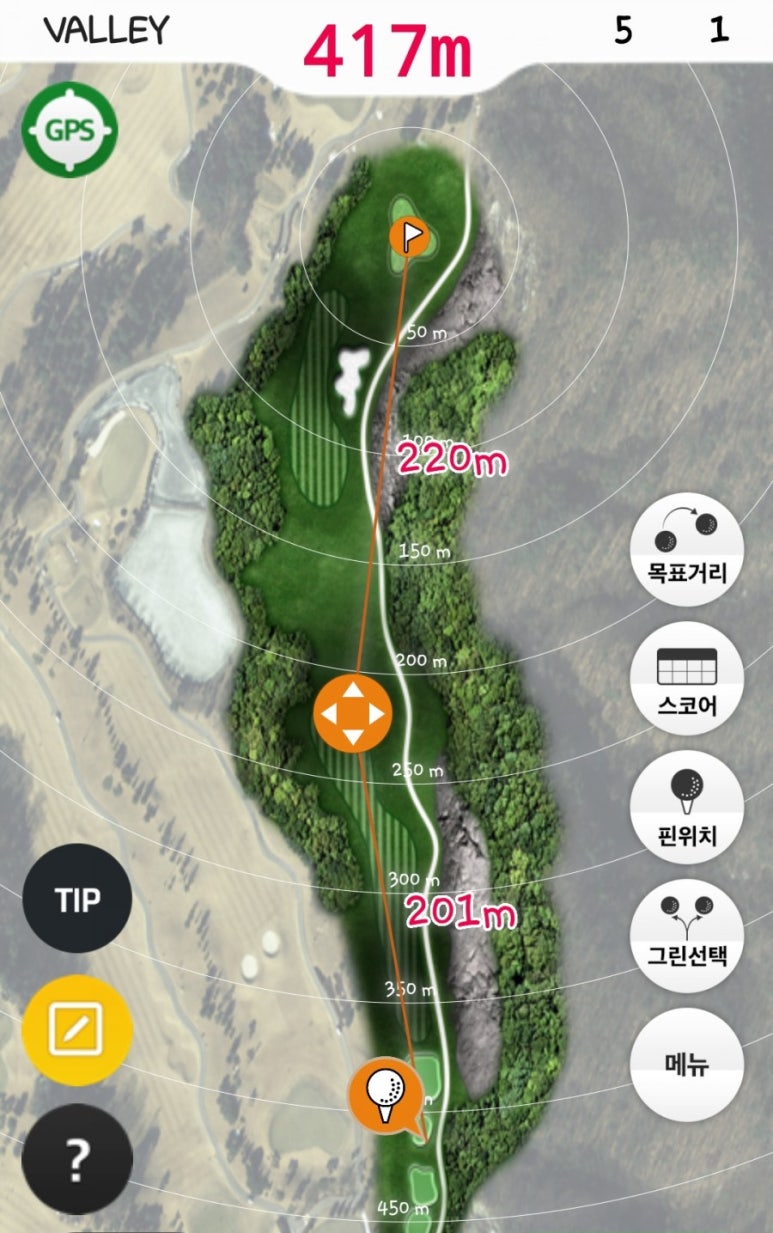
Task: Open the question mark help
Action: (77, 1159)
